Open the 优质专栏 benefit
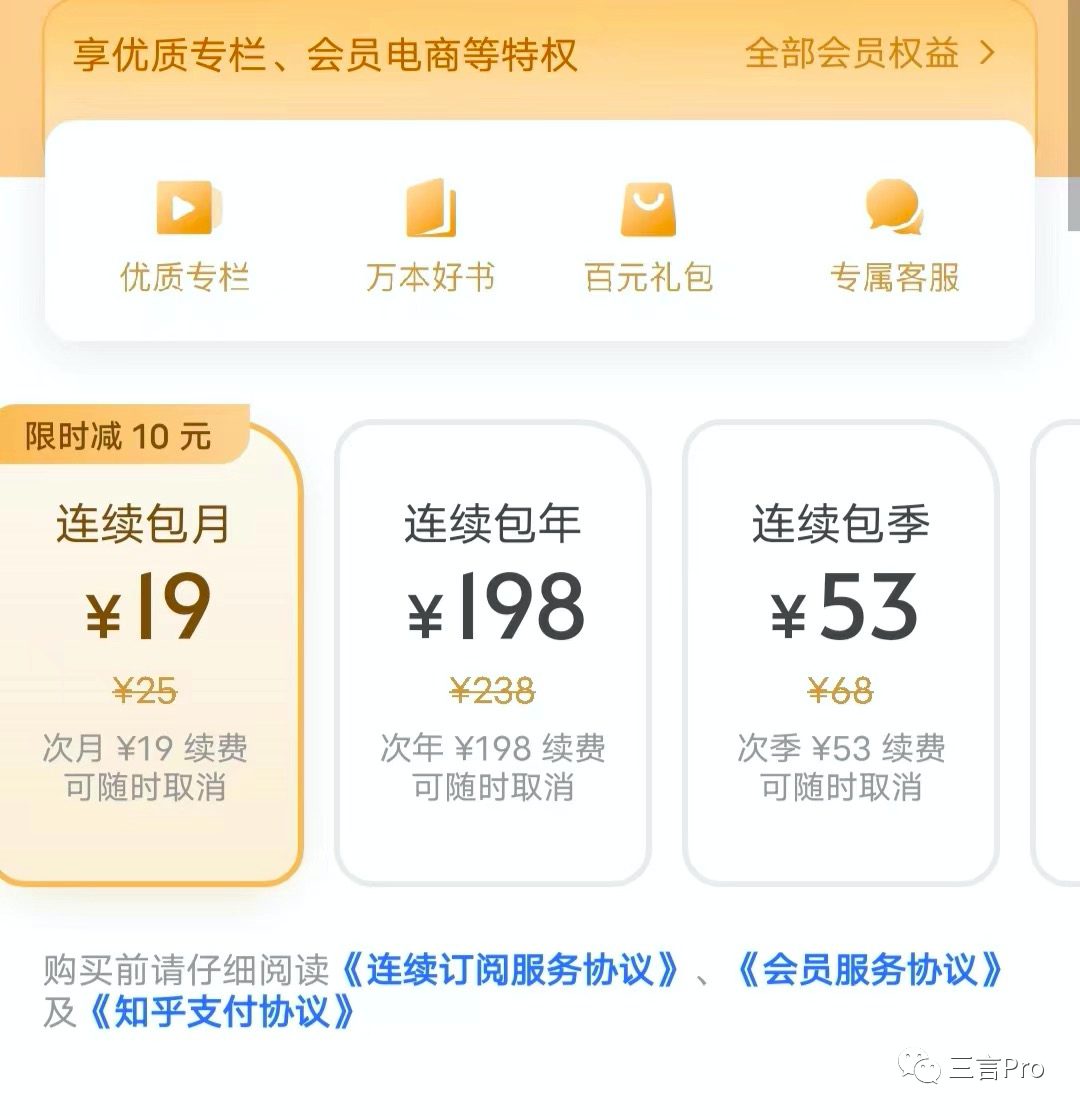This screenshot has width=1080, height=1116. tap(184, 236)
